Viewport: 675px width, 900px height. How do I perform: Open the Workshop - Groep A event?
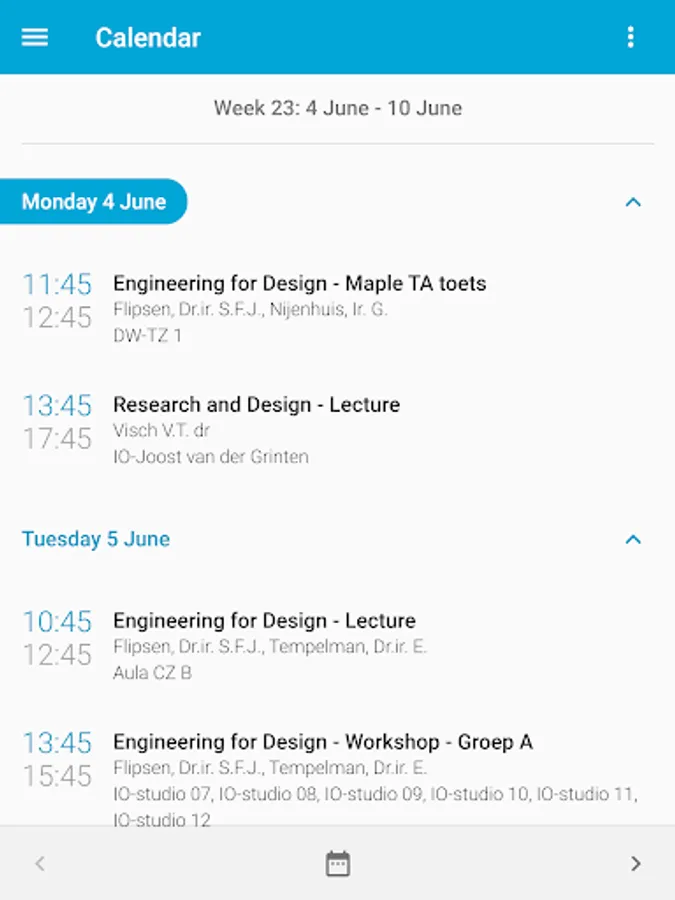322,742
